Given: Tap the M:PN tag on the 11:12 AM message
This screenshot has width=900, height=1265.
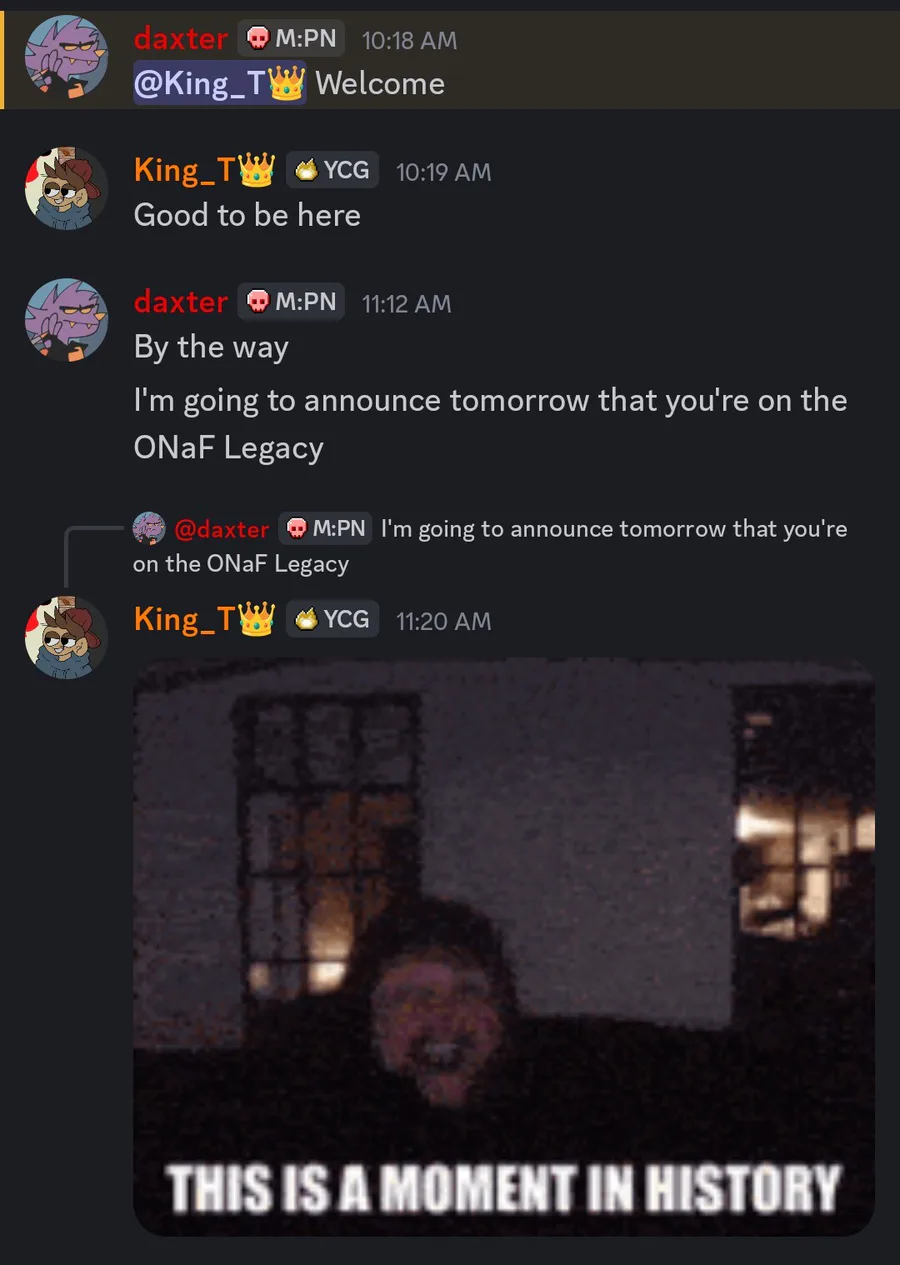Looking at the screenshot, I should point(291,302).
